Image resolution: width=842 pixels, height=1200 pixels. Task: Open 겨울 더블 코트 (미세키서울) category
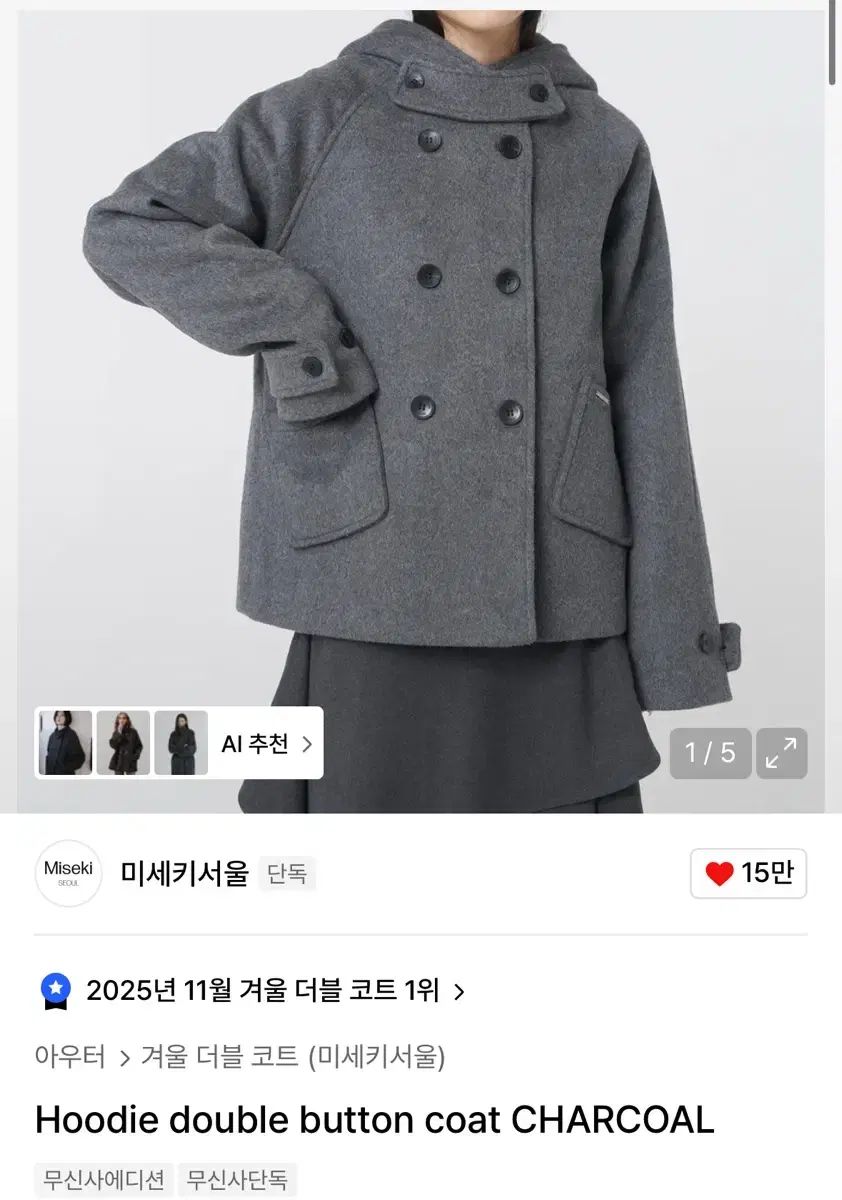tap(292, 1057)
